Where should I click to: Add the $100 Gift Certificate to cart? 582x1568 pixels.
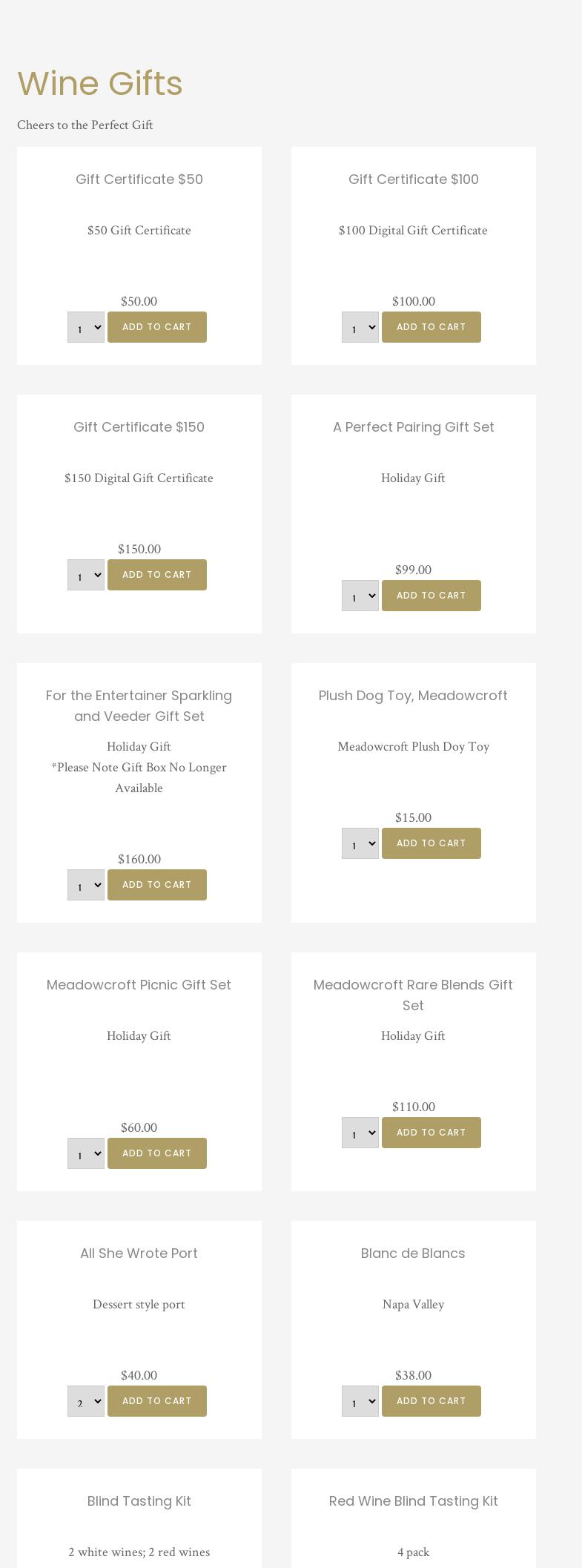[x=431, y=326]
